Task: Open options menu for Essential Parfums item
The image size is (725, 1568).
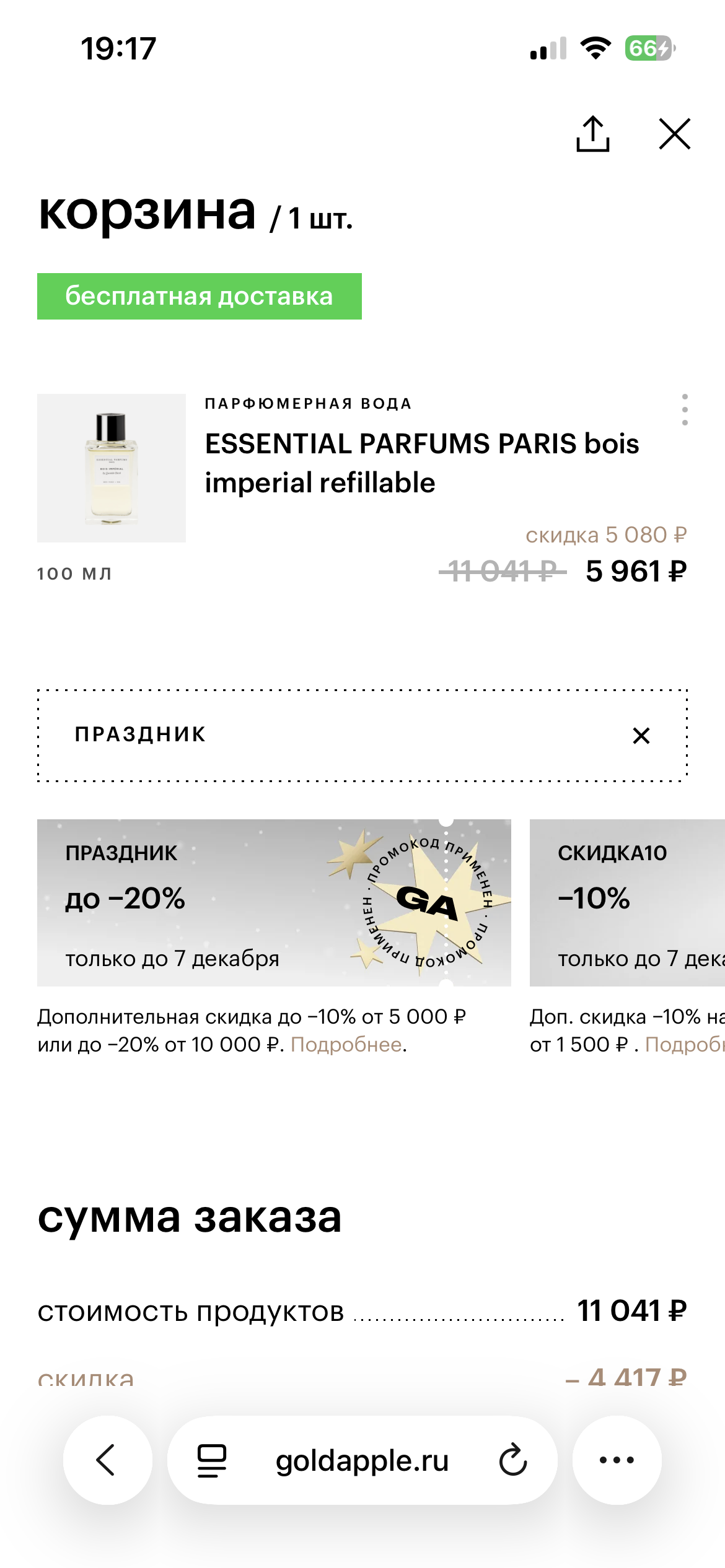Action: [685, 409]
